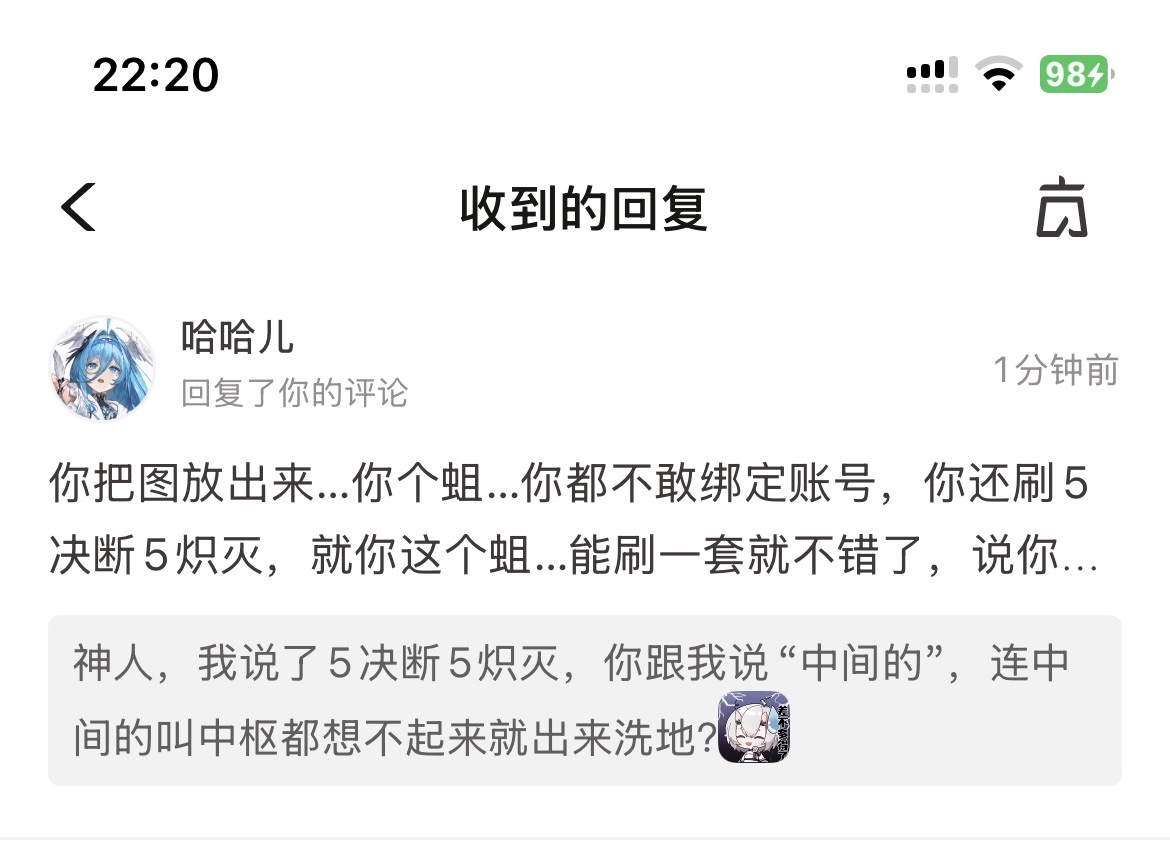Open the reply from 哈哈儿

[x=570, y=522]
